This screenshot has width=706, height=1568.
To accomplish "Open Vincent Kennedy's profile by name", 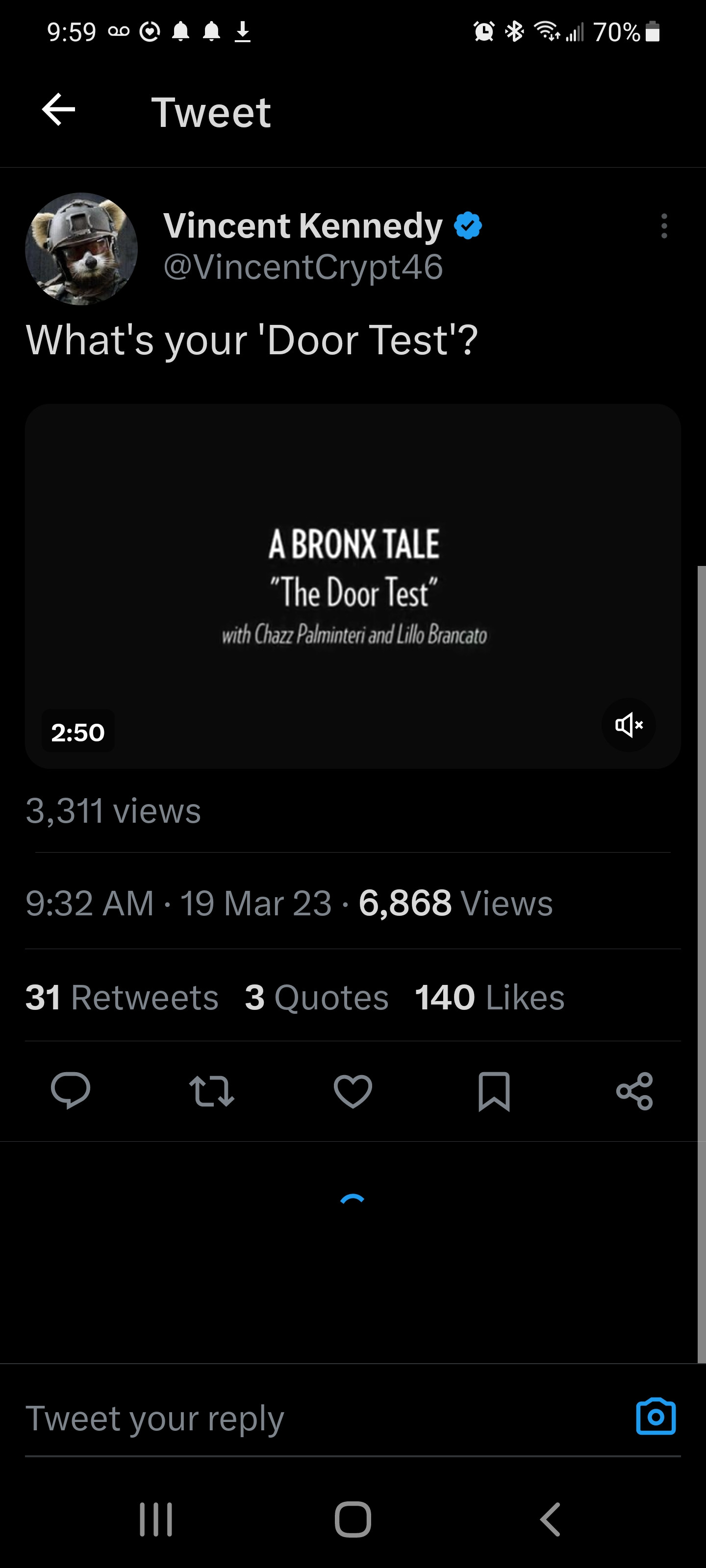I will tap(303, 226).
